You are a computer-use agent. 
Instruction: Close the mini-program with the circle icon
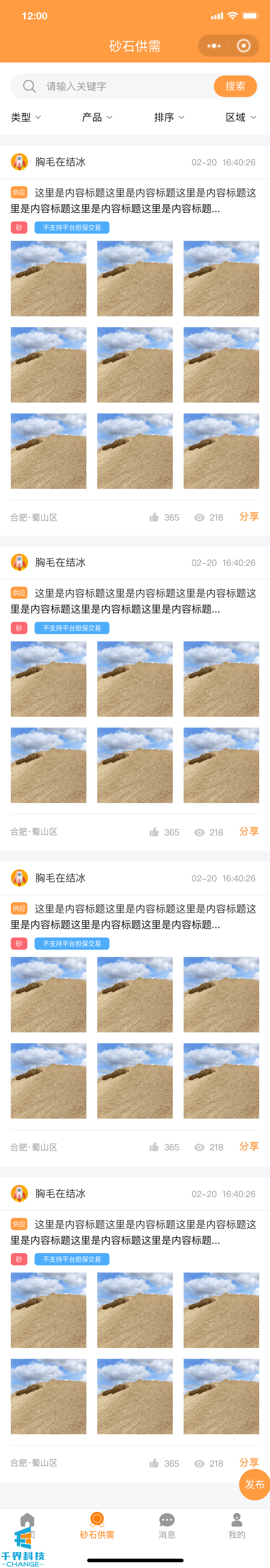coord(243,46)
